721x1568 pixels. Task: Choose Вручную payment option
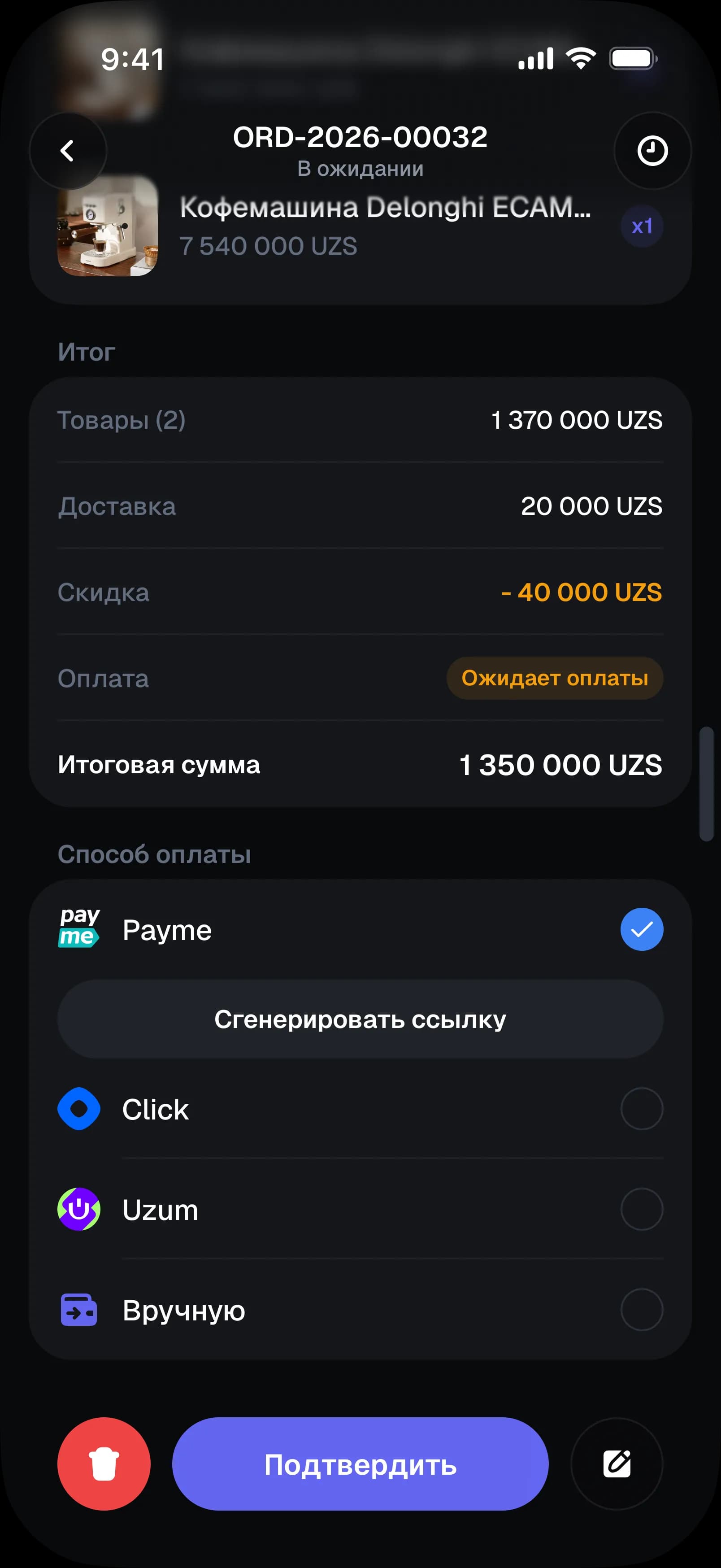[x=642, y=1311]
